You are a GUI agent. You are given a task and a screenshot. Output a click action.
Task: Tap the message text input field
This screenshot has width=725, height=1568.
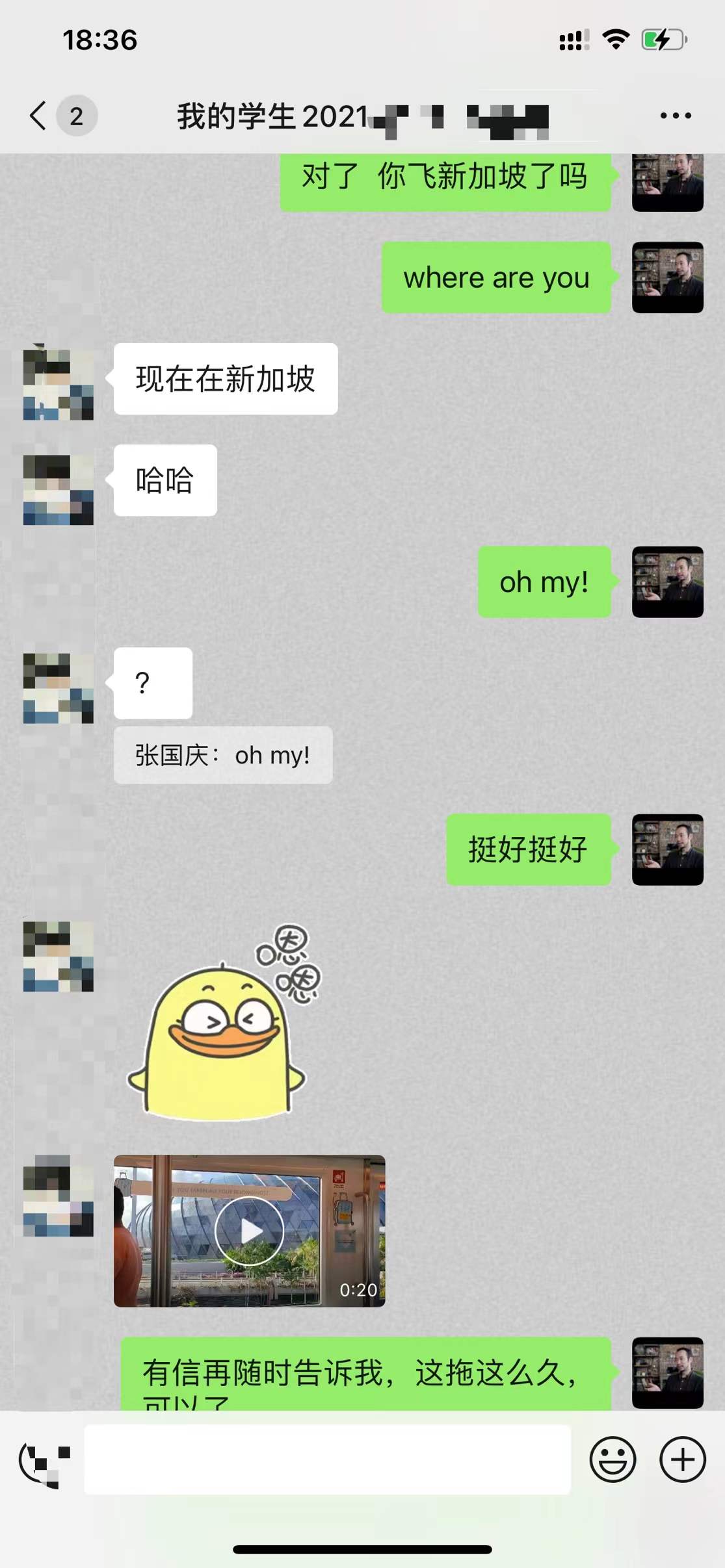point(327,1459)
